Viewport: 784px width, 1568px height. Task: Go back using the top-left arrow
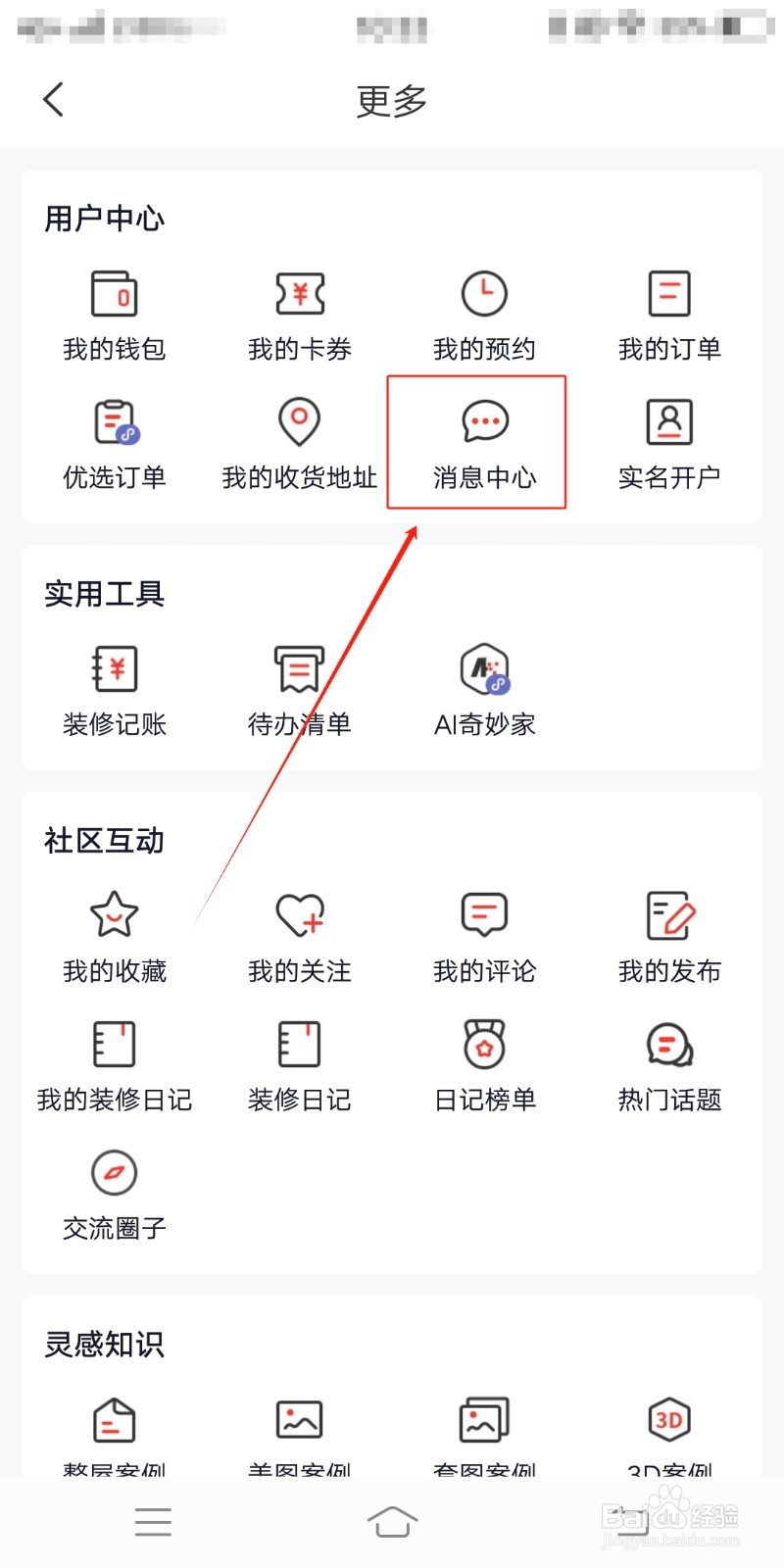54,99
